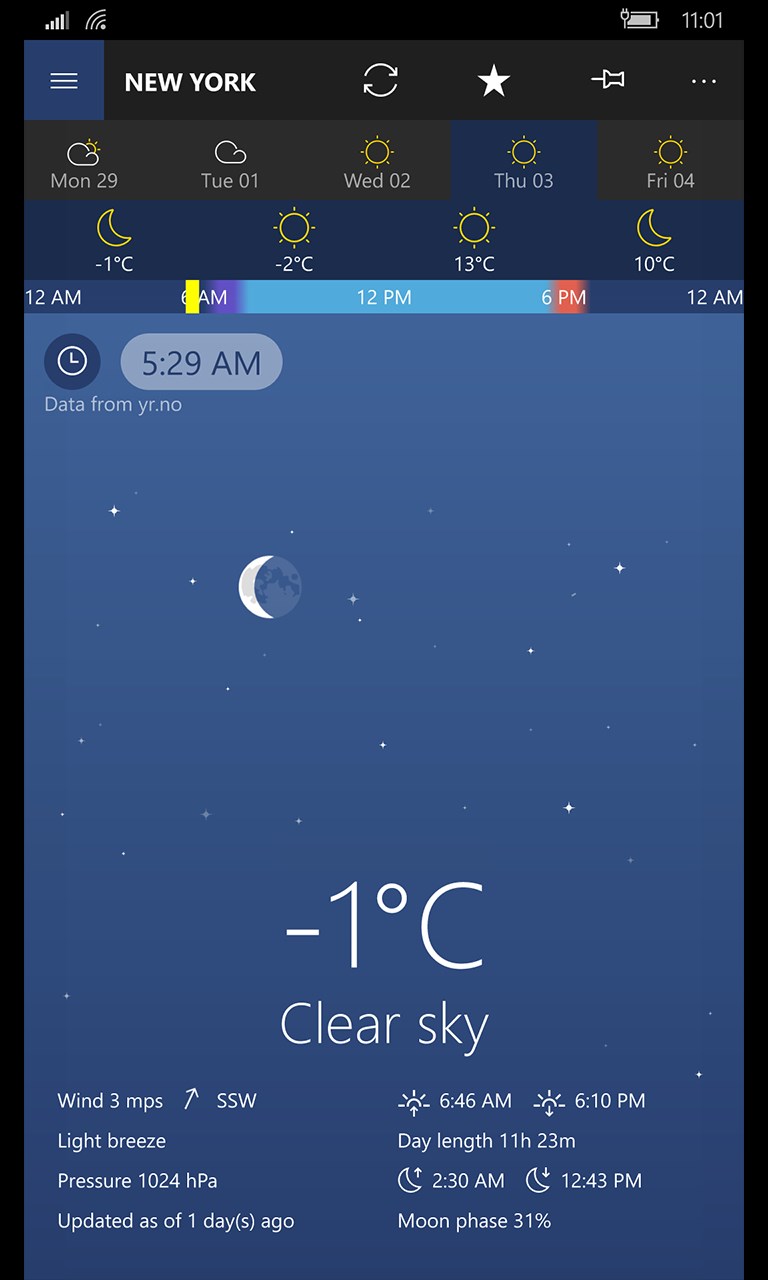View the Fri 04 forecast

point(670,164)
